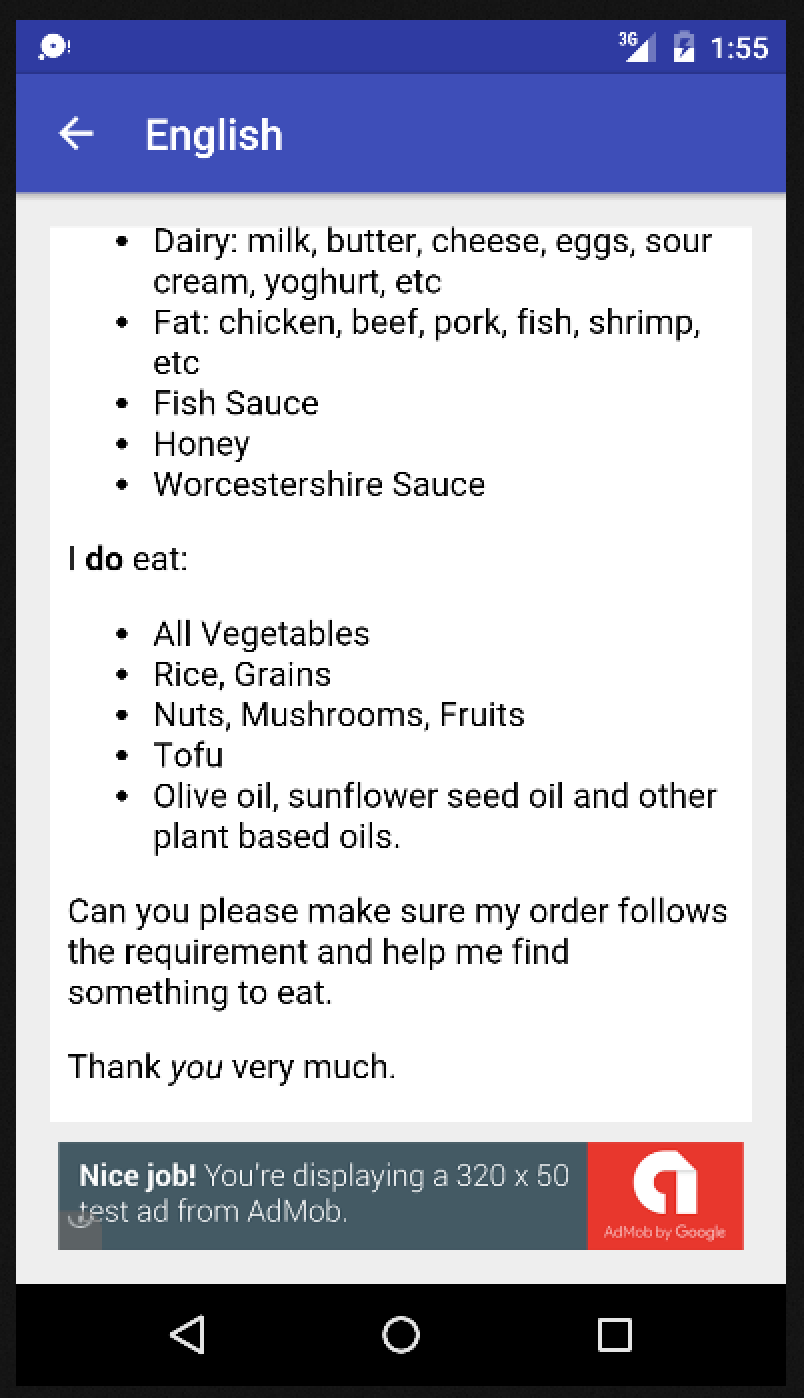The width and height of the screenshot is (804, 1398).
Task: Open the AdMob test ad banner
Action: [400, 1195]
